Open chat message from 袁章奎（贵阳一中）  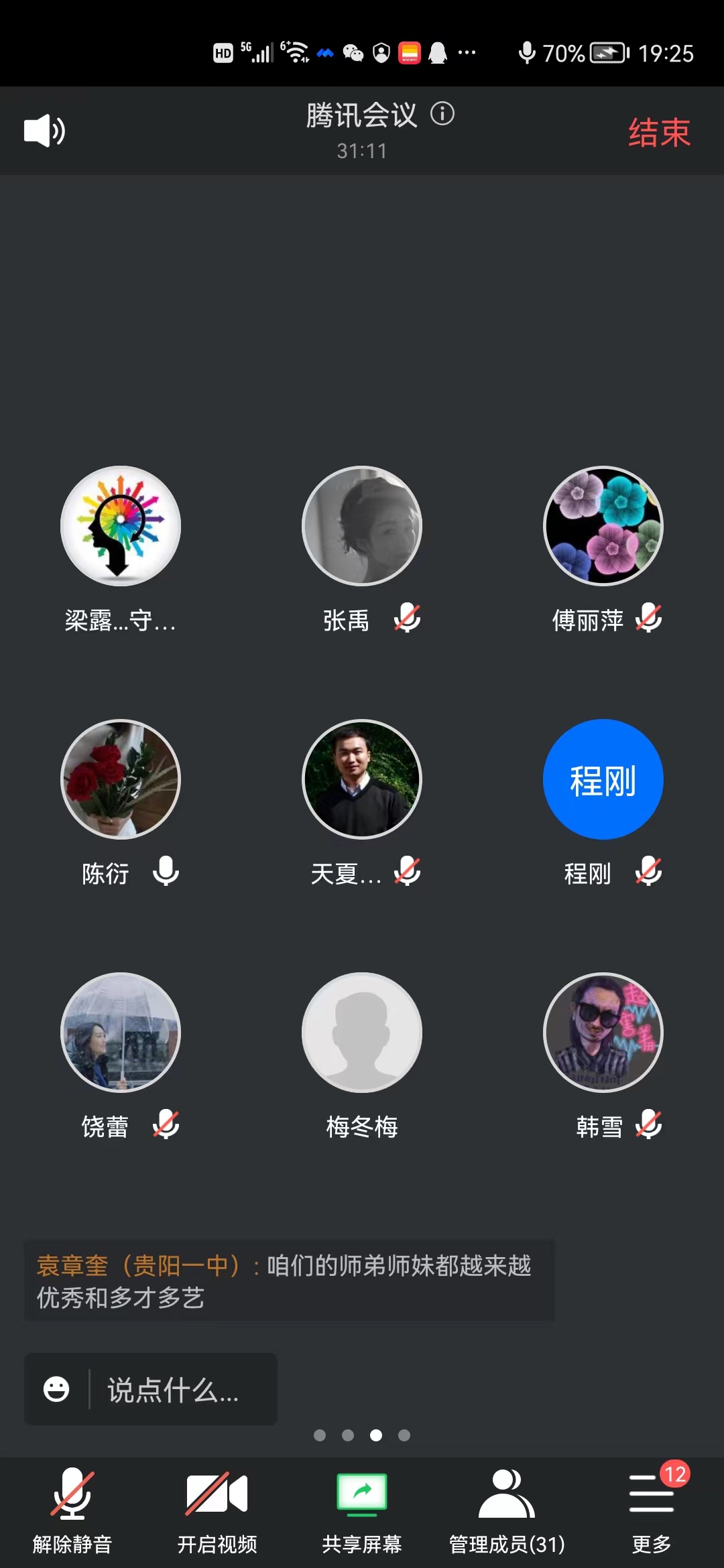pyautogui.click(x=288, y=1281)
